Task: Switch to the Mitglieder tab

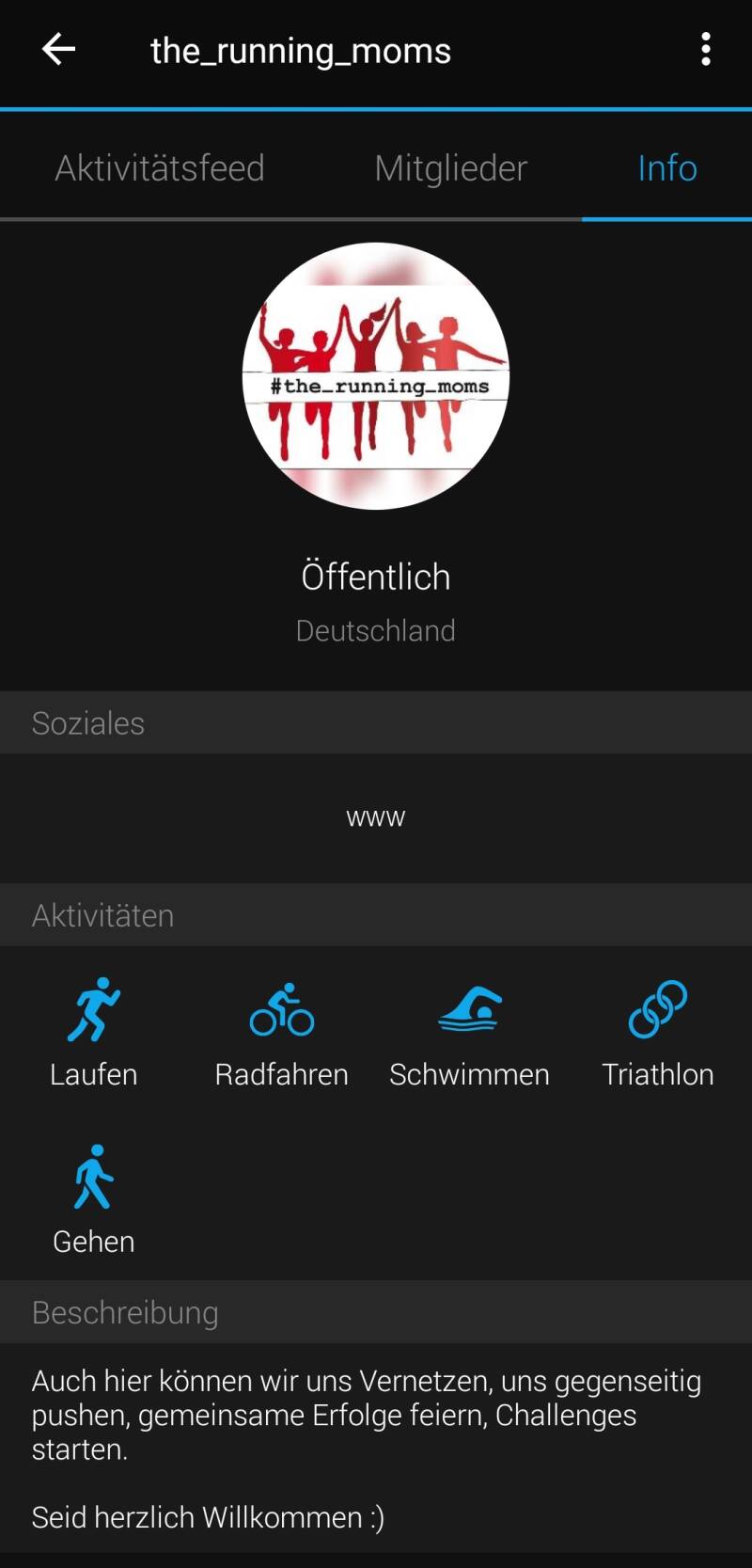Action: 451,168
